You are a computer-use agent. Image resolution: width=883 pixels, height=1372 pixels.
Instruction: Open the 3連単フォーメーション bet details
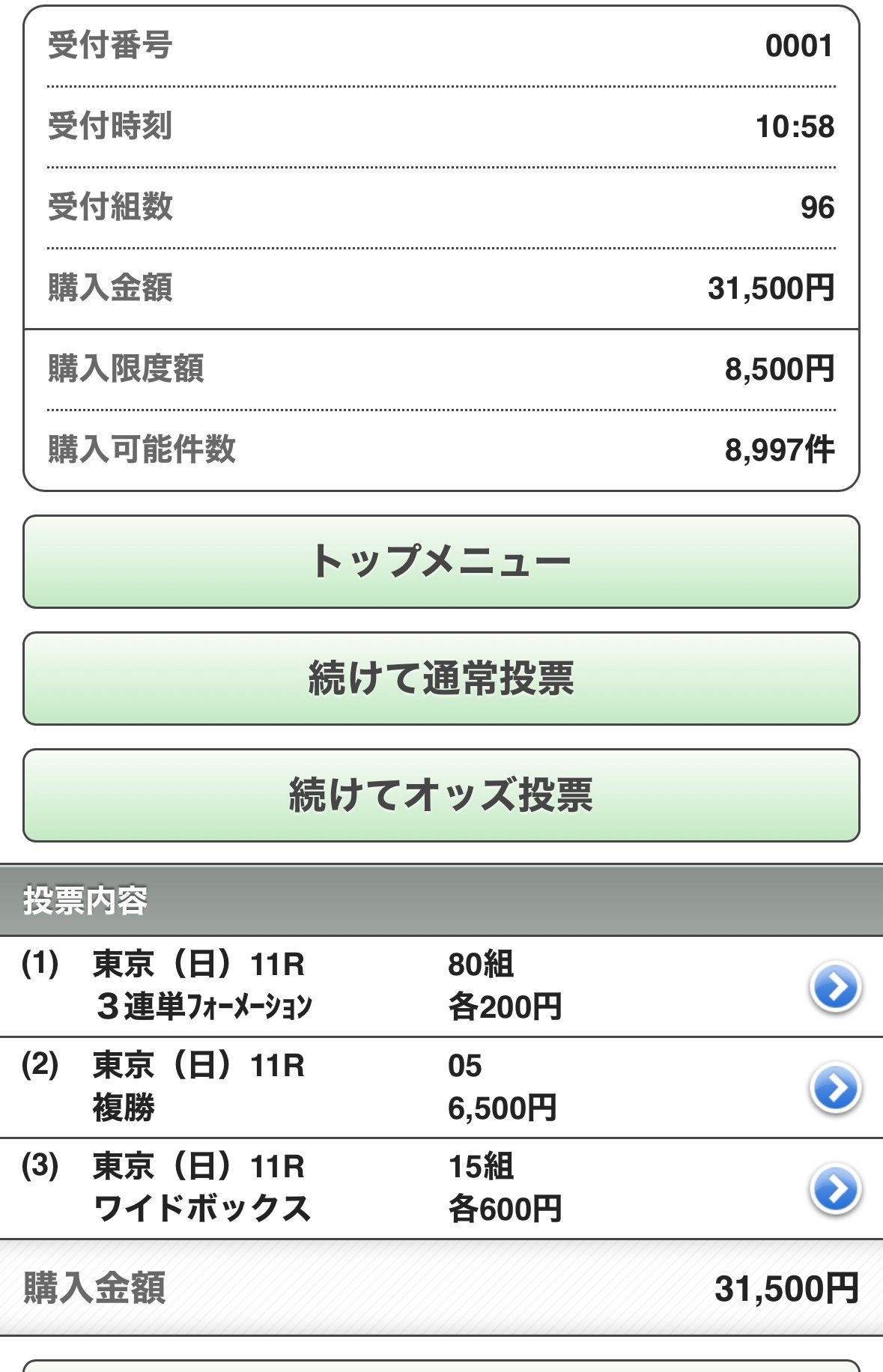point(835,986)
